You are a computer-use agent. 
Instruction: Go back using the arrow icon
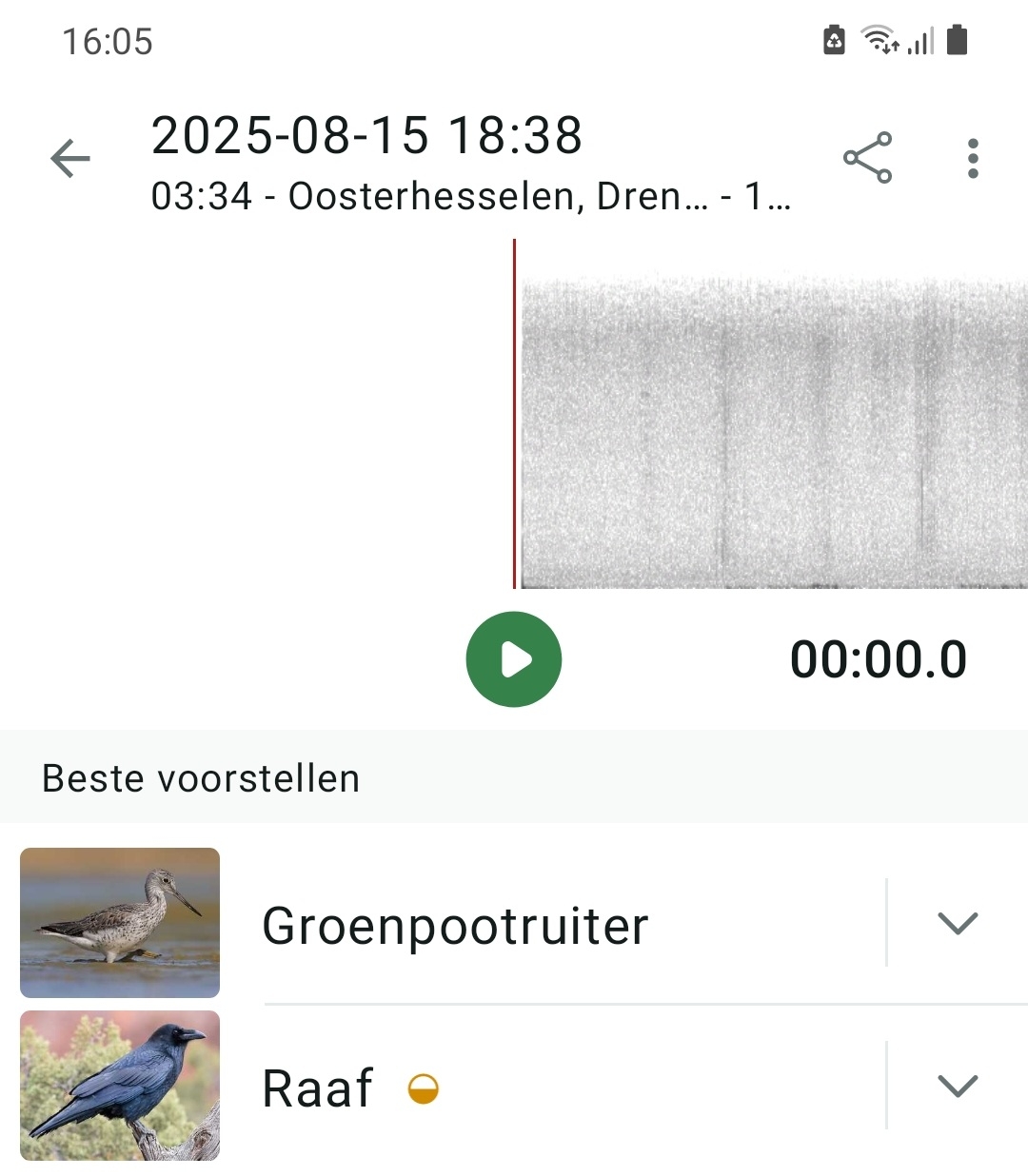(69, 158)
